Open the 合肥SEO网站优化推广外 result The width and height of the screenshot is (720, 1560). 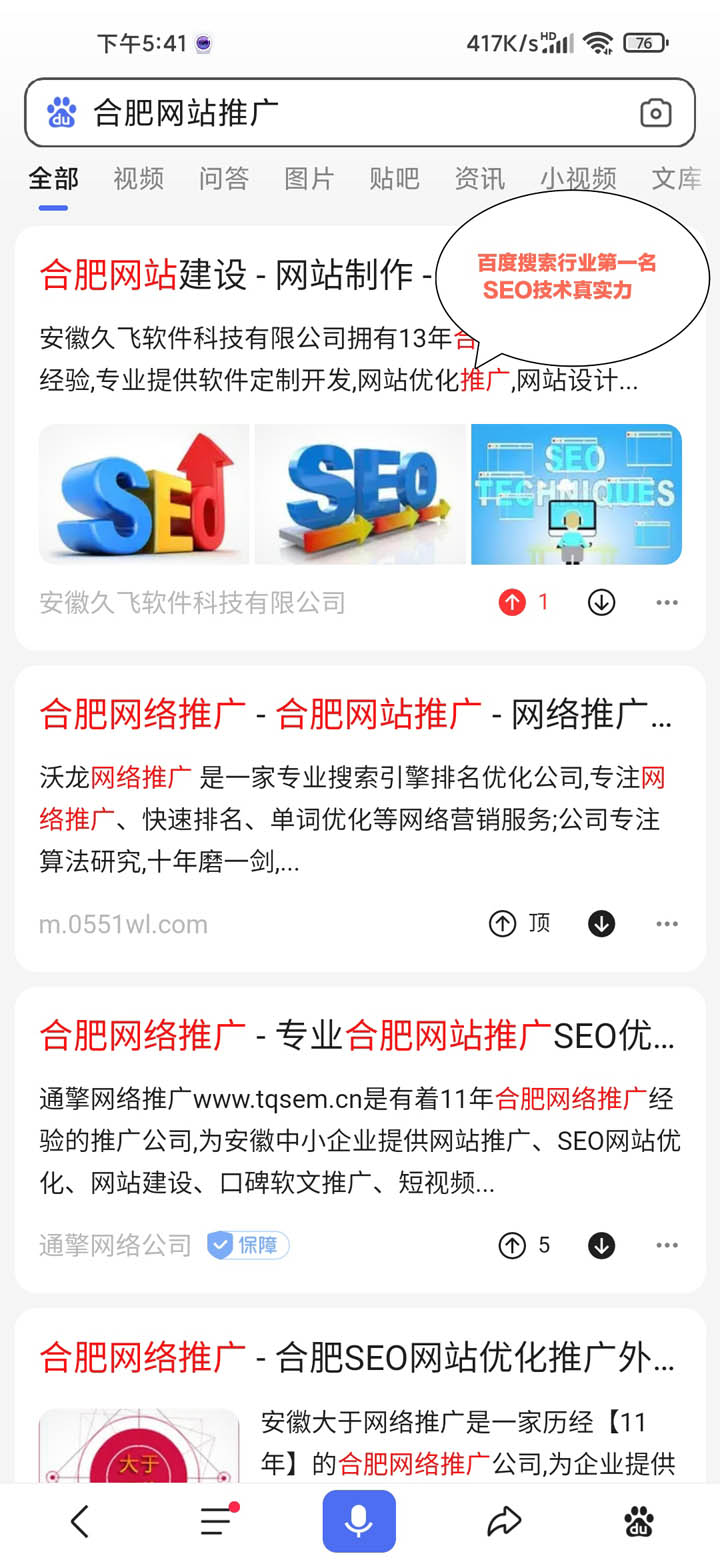coord(355,1358)
